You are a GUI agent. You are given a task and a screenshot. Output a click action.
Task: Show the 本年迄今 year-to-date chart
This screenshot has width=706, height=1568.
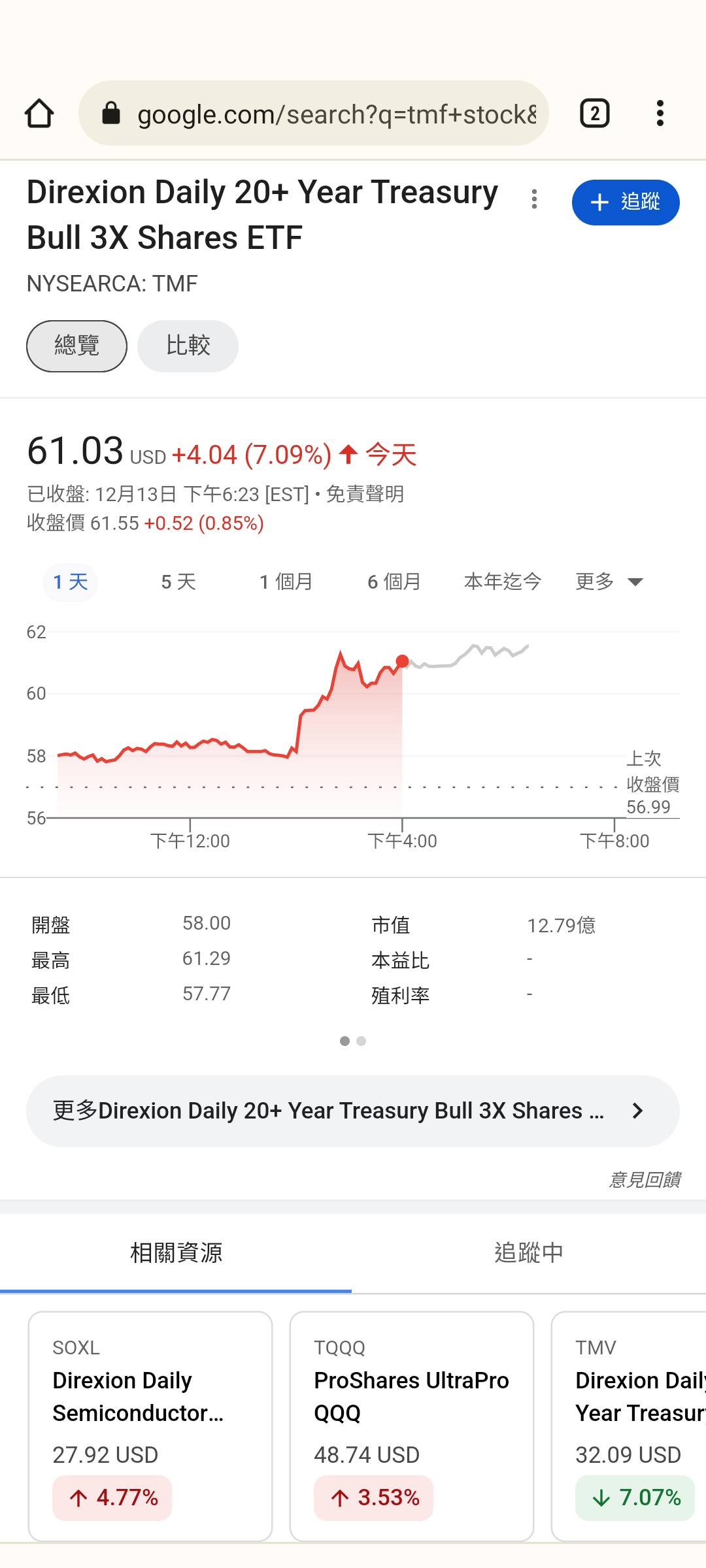(x=503, y=581)
